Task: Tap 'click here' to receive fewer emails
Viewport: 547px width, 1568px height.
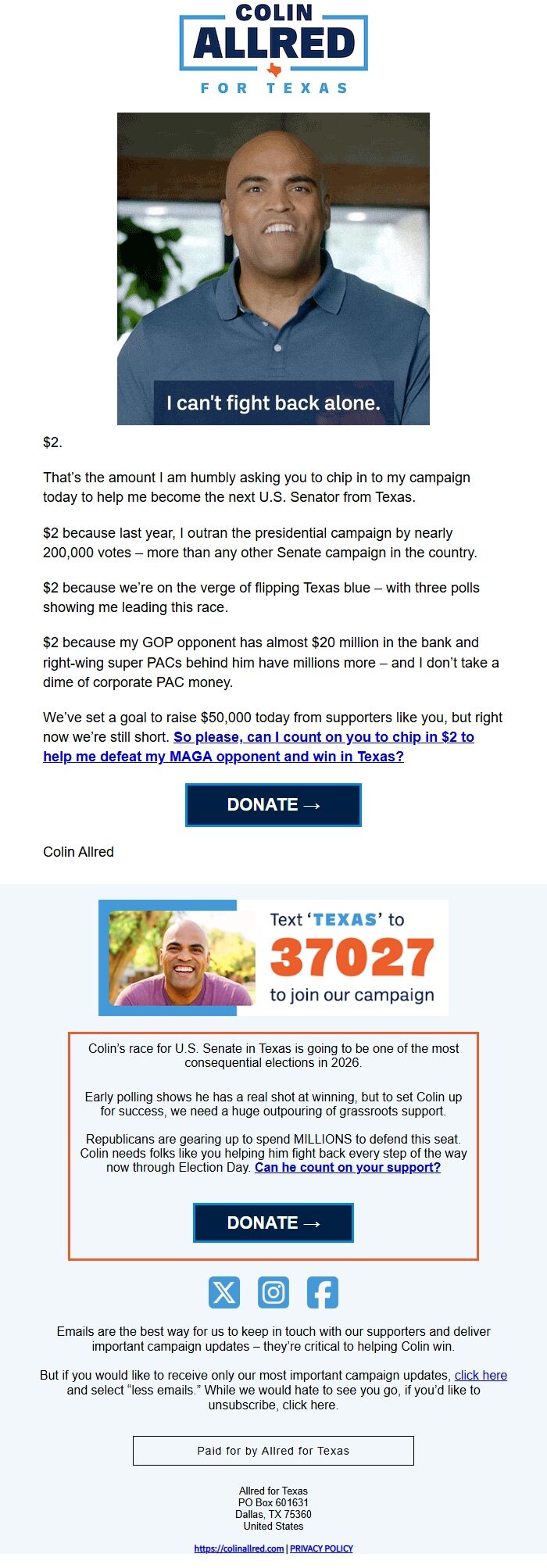Action: pyautogui.click(x=481, y=1375)
